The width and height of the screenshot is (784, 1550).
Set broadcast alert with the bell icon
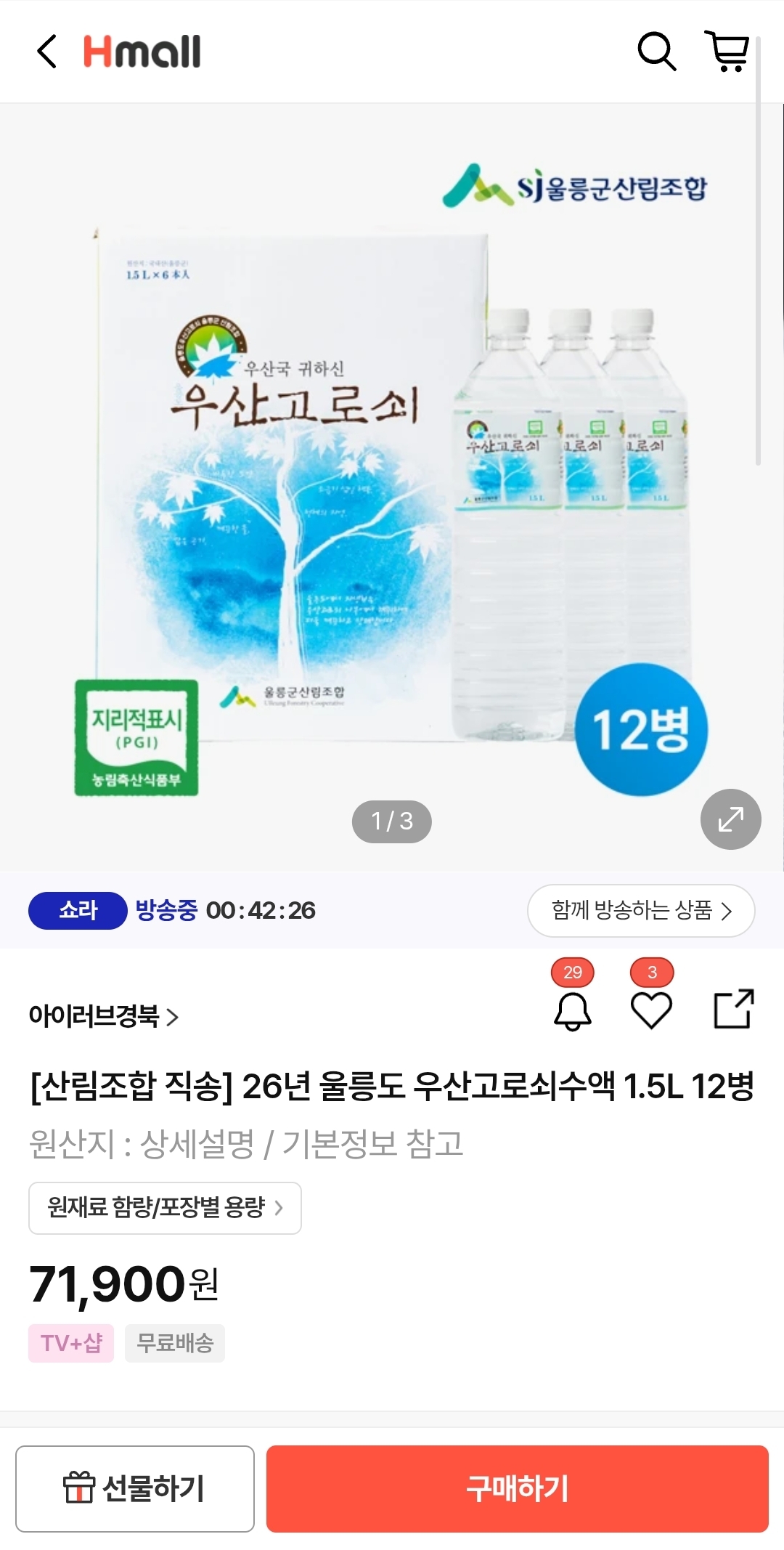[x=573, y=1010]
